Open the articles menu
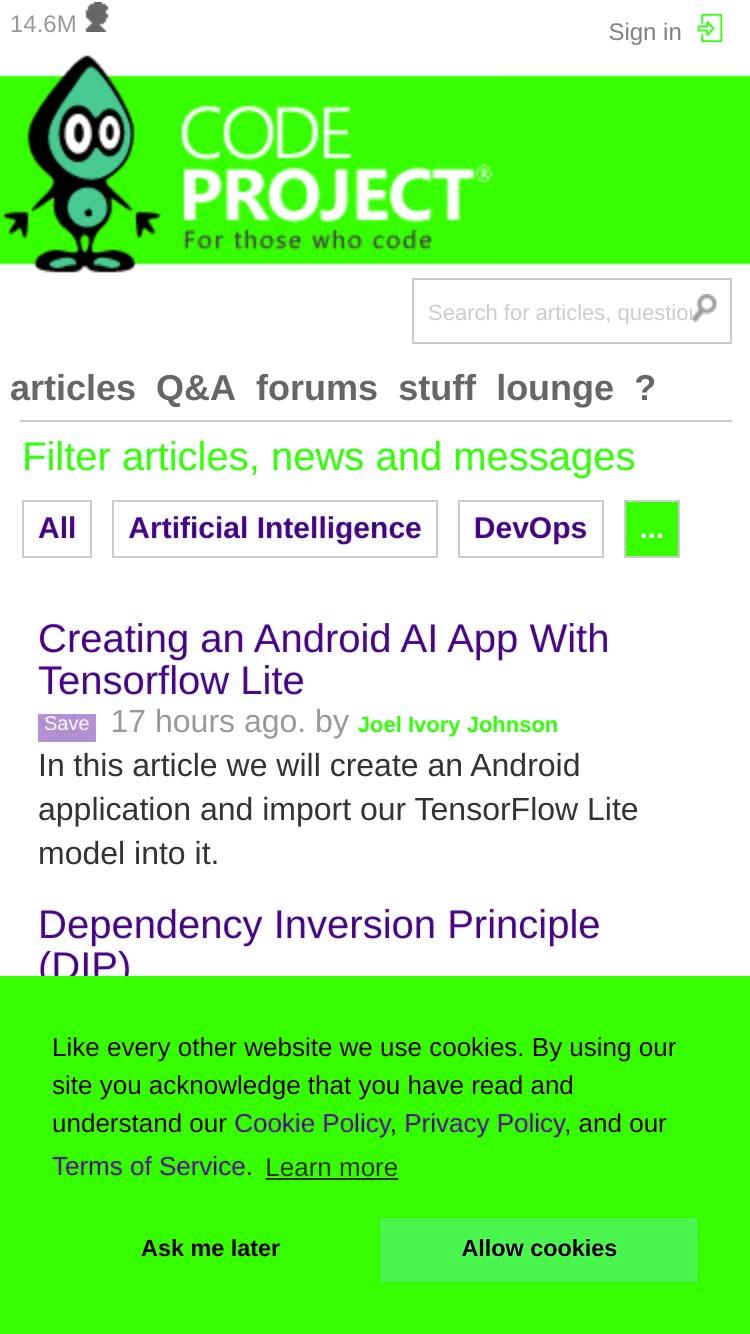750x1334 pixels. pos(73,387)
